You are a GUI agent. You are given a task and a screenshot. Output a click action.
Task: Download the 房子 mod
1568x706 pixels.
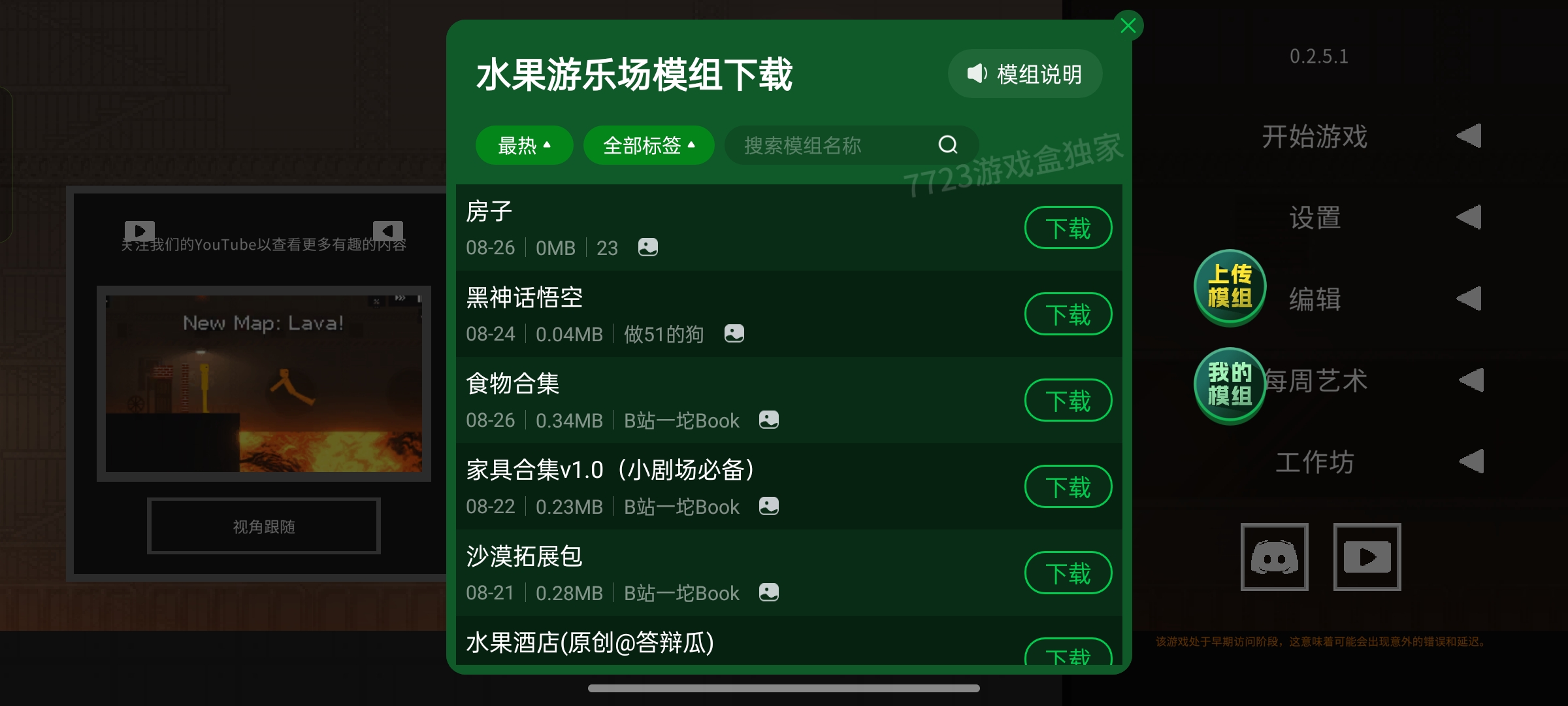pos(1068,228)
